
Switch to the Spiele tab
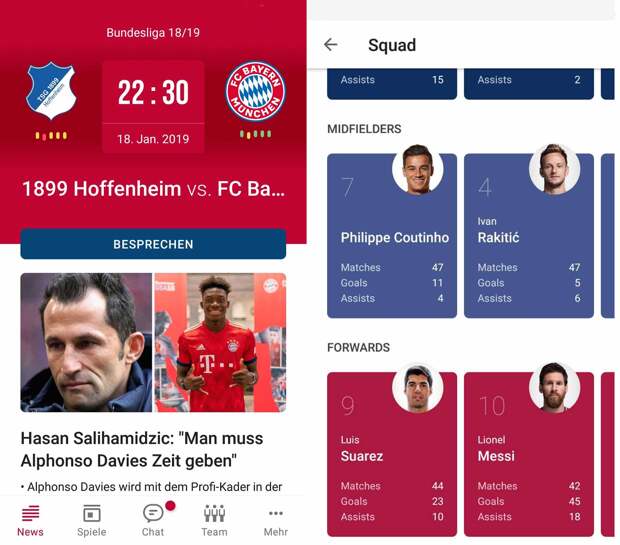click(x=91, y=520)
